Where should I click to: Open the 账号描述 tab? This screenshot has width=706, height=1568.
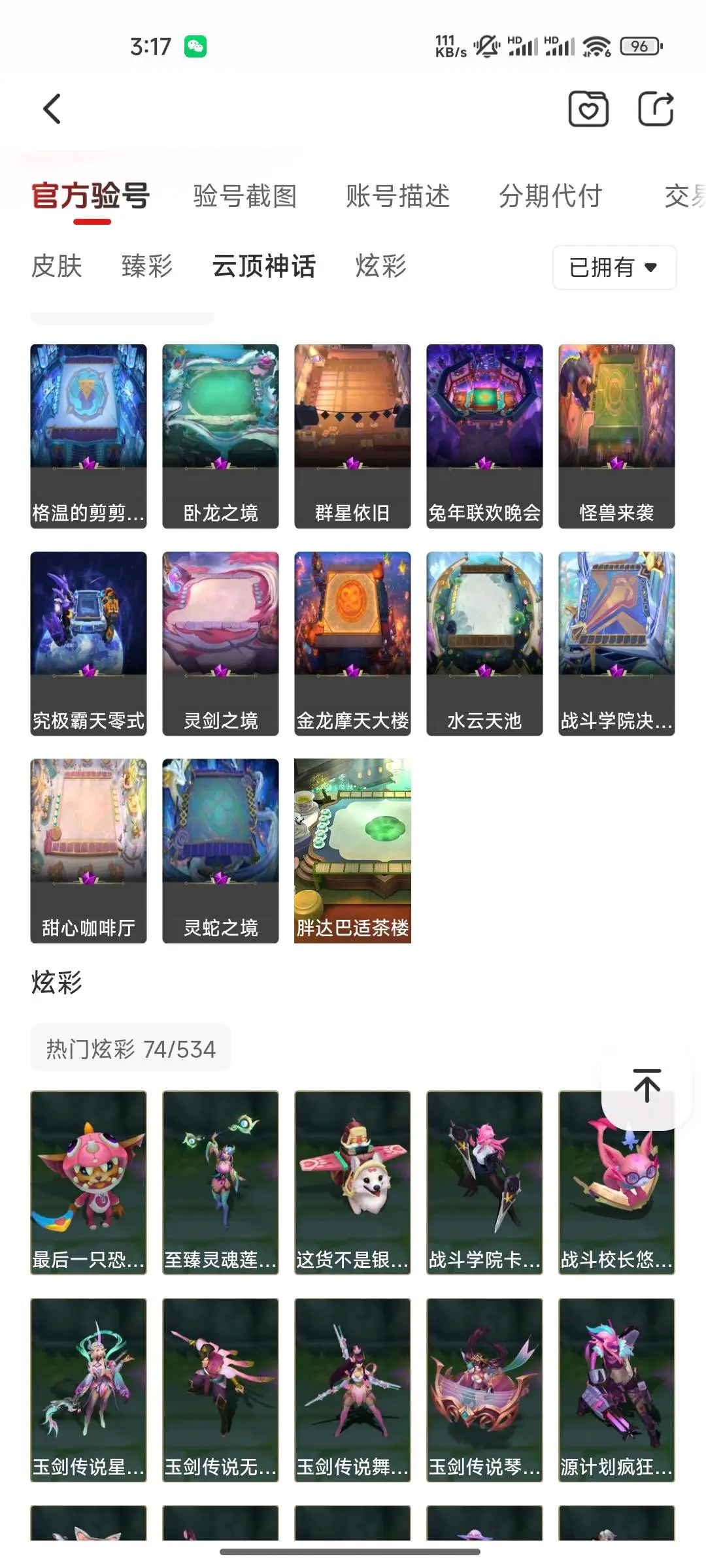point(398,196)
